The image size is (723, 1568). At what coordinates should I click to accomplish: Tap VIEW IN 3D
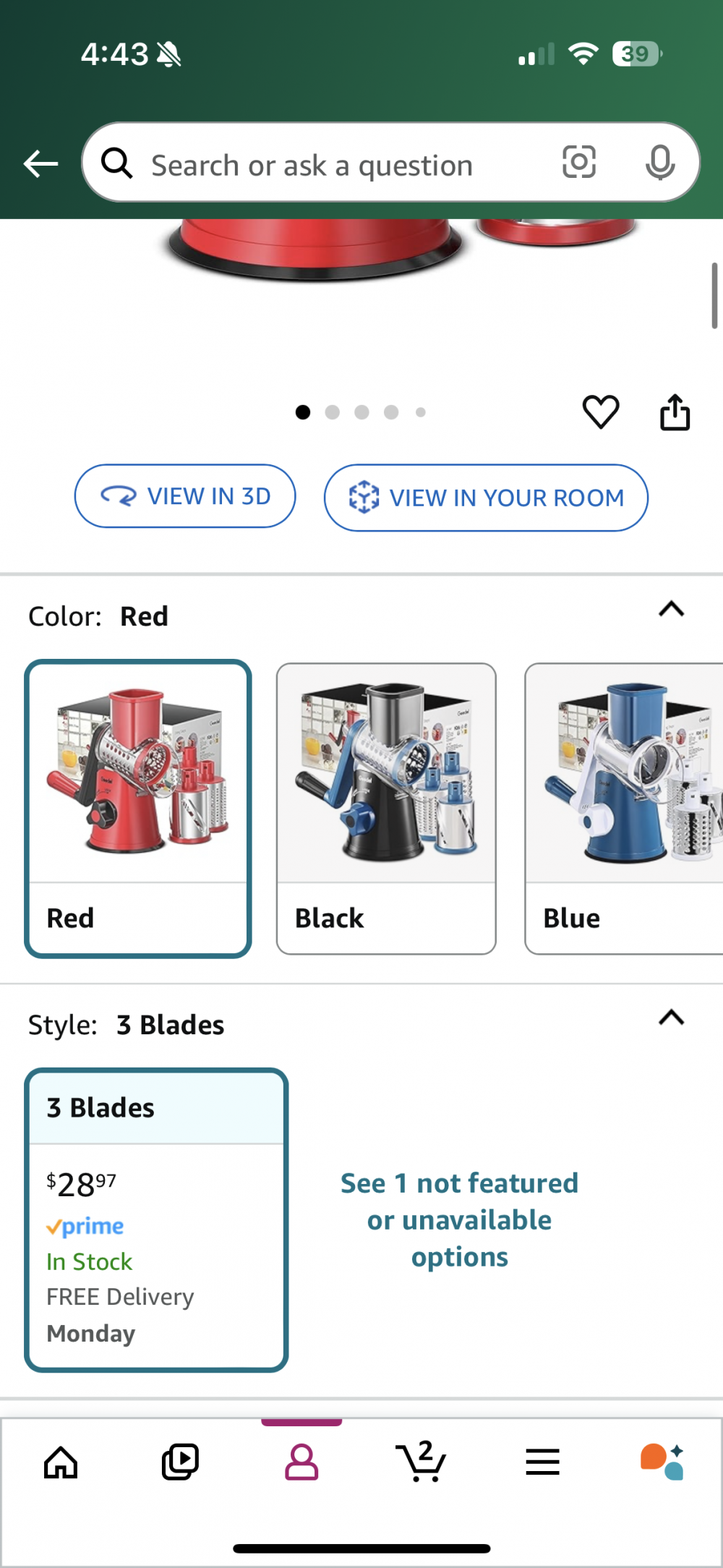pyautogui.click(x=185, y=496)
